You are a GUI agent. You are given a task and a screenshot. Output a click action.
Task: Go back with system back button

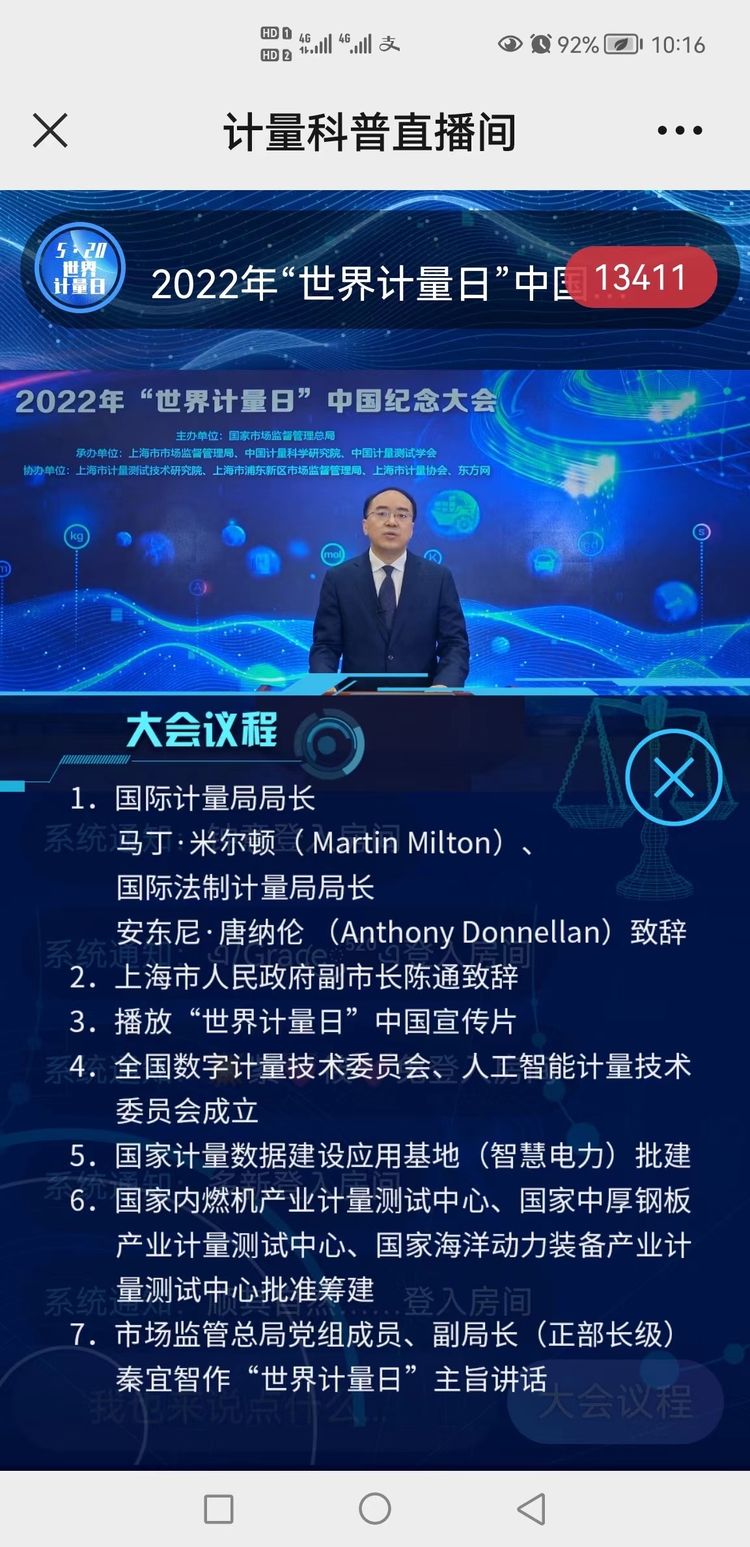[x=532, y=1509]
